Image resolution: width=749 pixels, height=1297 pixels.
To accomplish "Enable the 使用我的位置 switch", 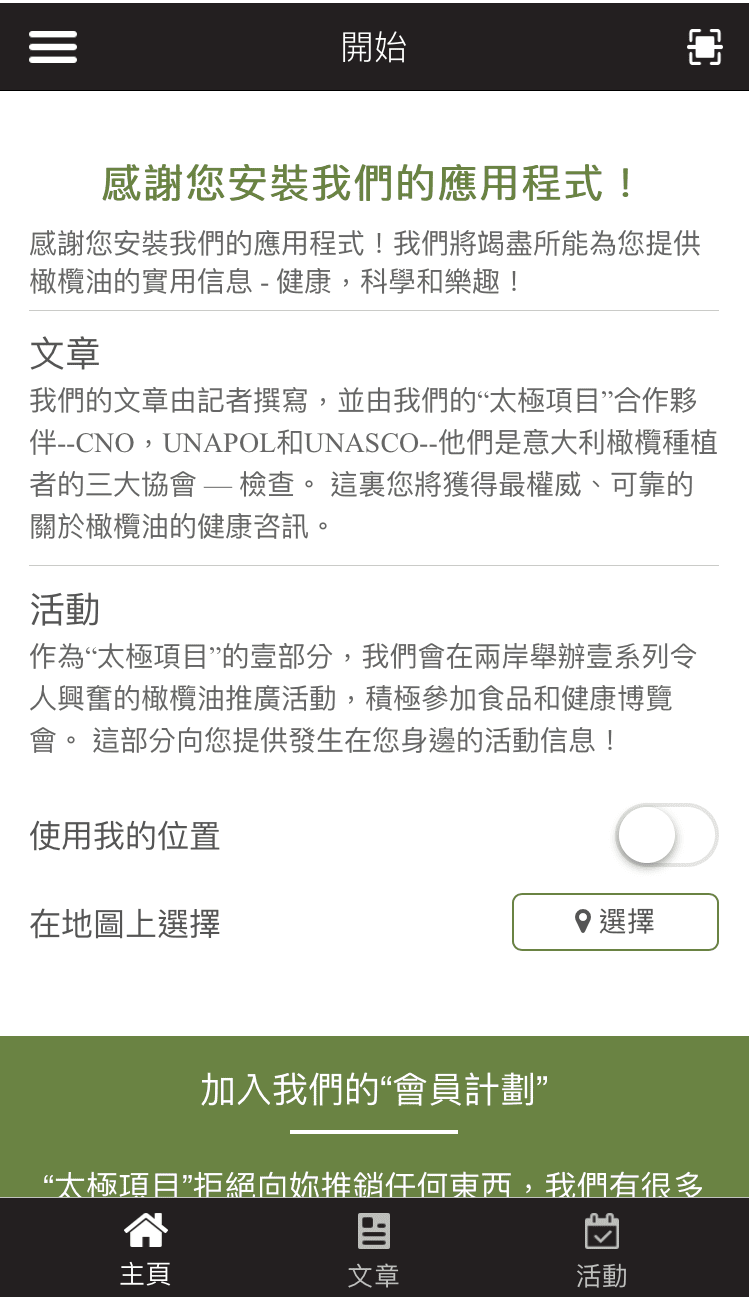I will pos(667,835).
